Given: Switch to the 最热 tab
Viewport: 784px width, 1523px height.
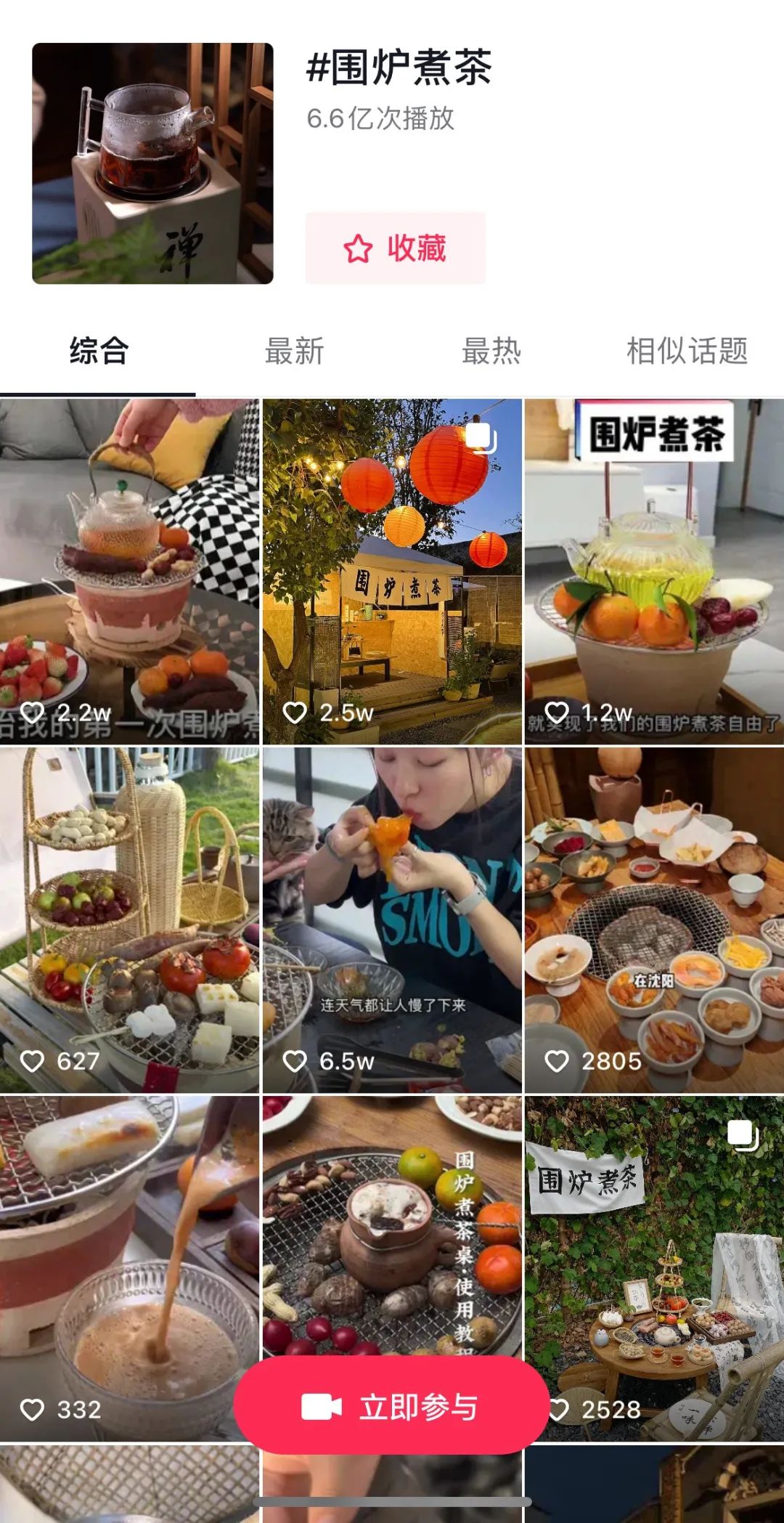Looking at the screenshot, I should click(491, 352).
